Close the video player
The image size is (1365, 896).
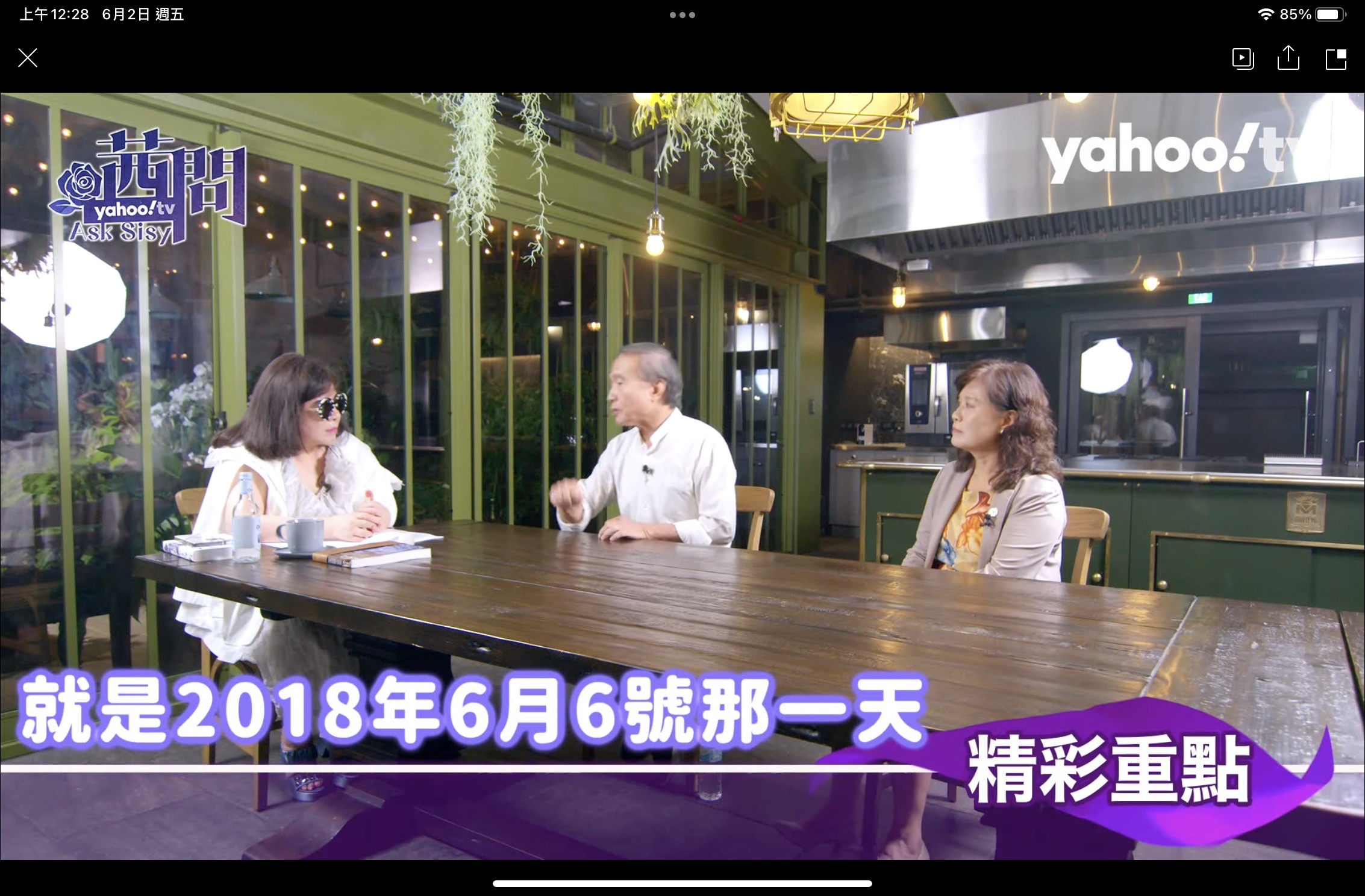28,58
